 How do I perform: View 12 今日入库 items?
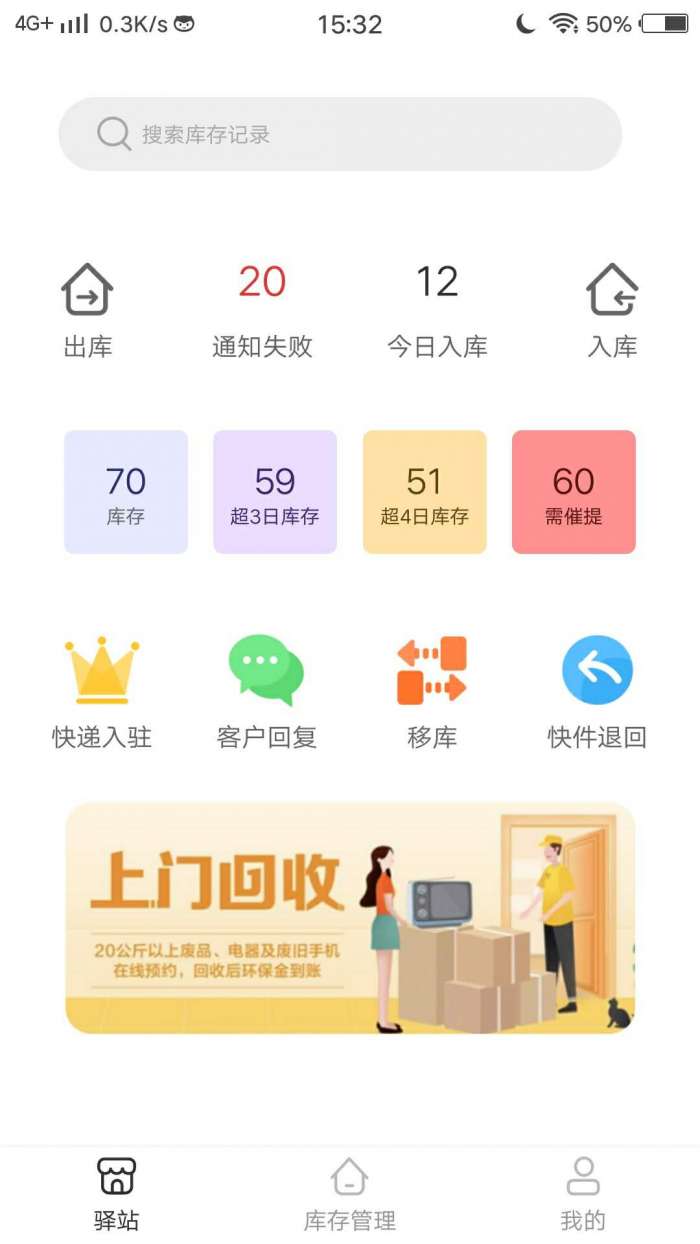(x=437, y=310)
